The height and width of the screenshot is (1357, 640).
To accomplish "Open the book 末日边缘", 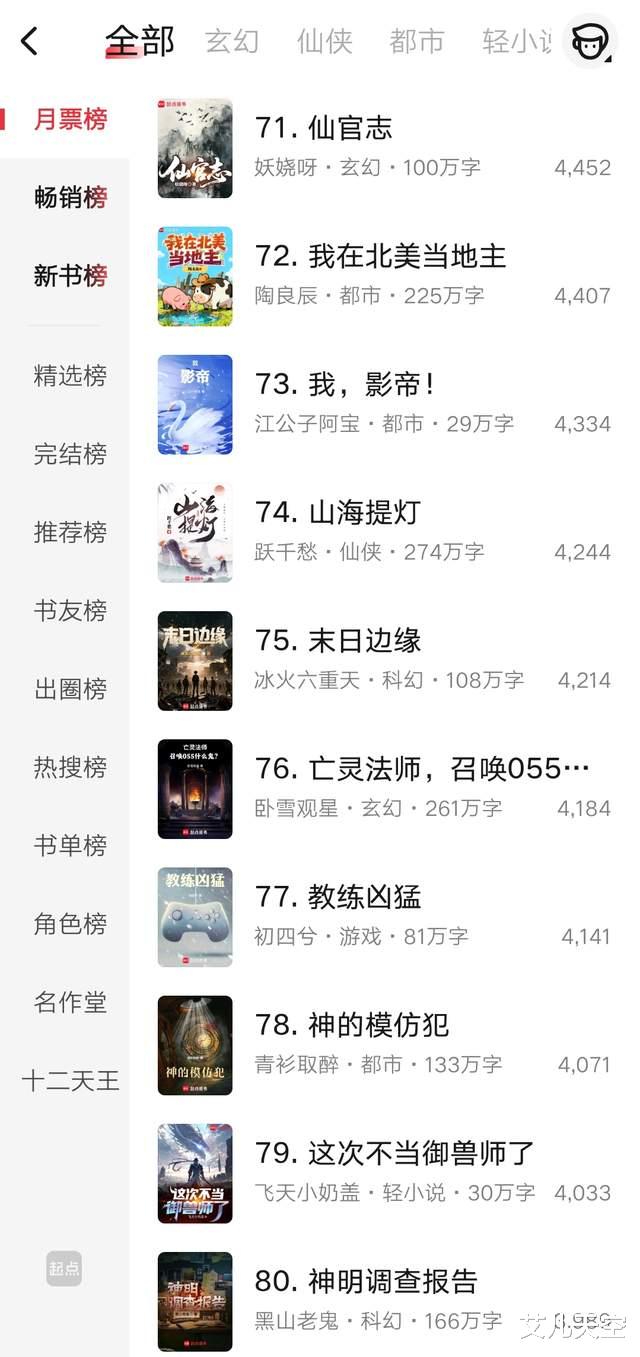I will pos(338,640).
